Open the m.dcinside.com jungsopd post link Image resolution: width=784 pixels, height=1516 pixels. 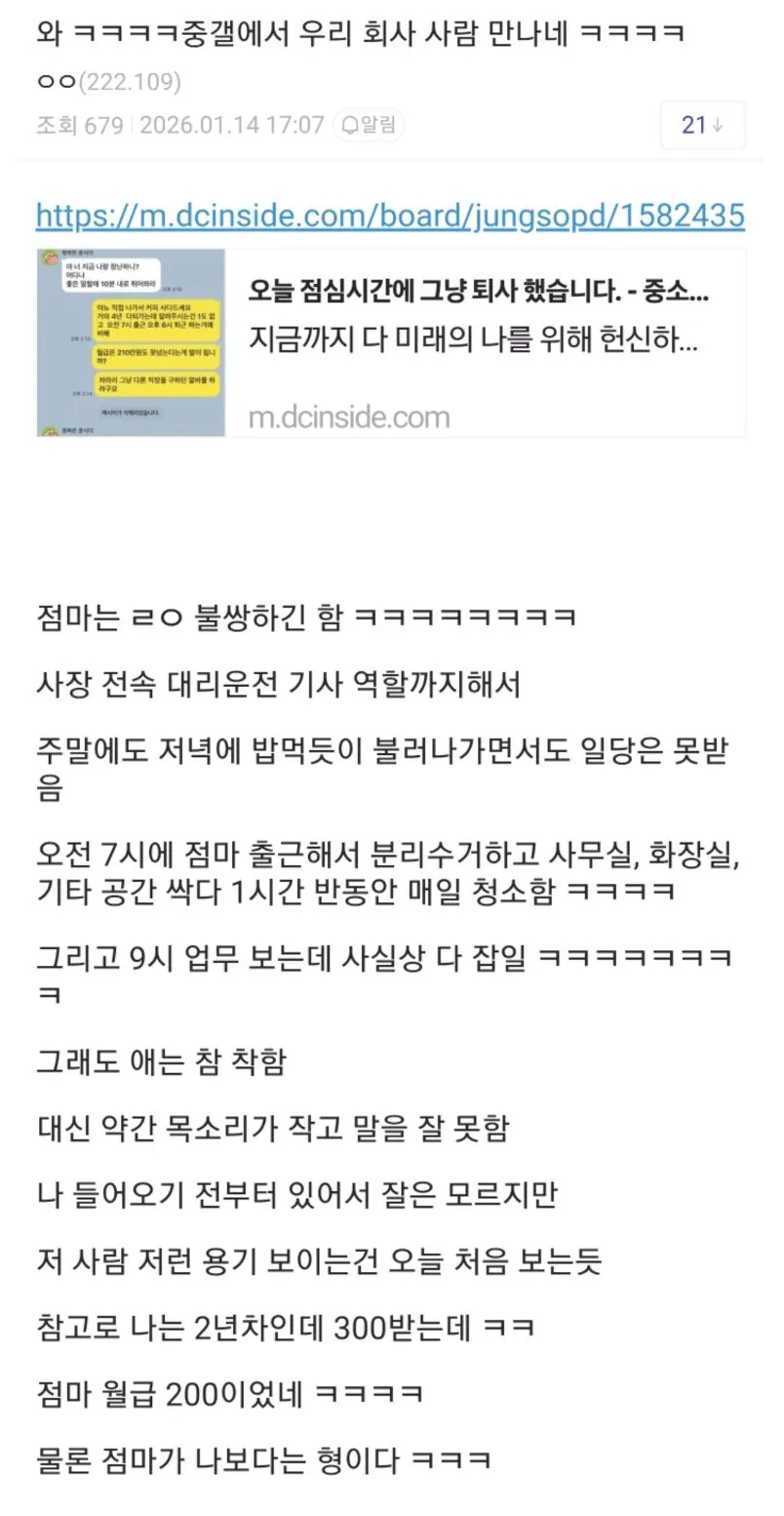pos(390,215)
